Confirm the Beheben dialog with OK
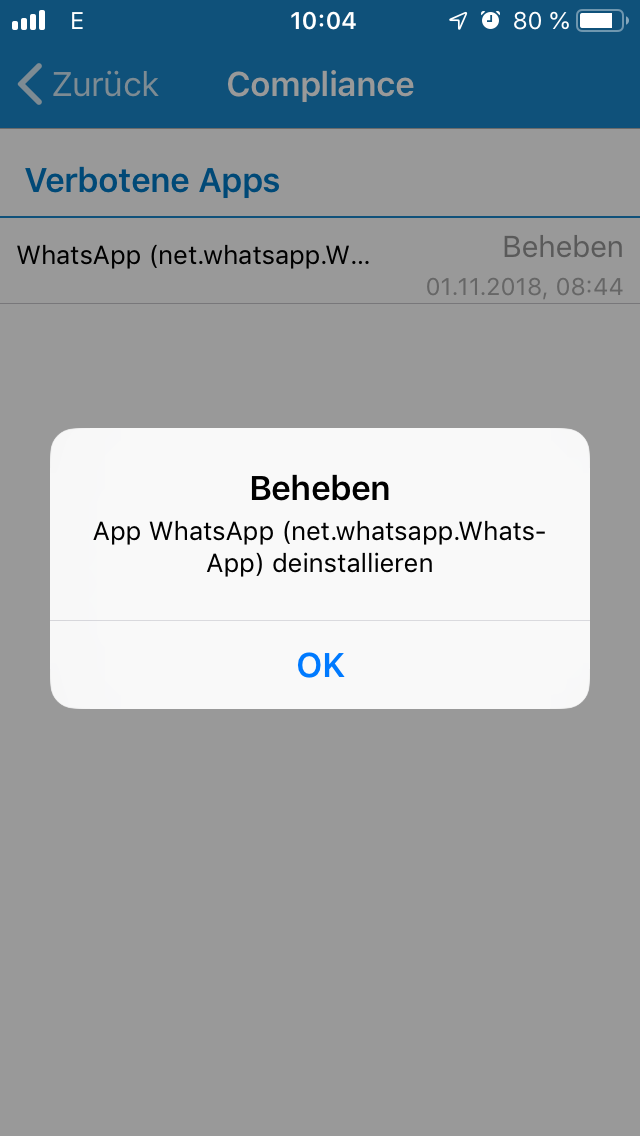This screenshot has height=1136, width=640. (x=320, y=664)
